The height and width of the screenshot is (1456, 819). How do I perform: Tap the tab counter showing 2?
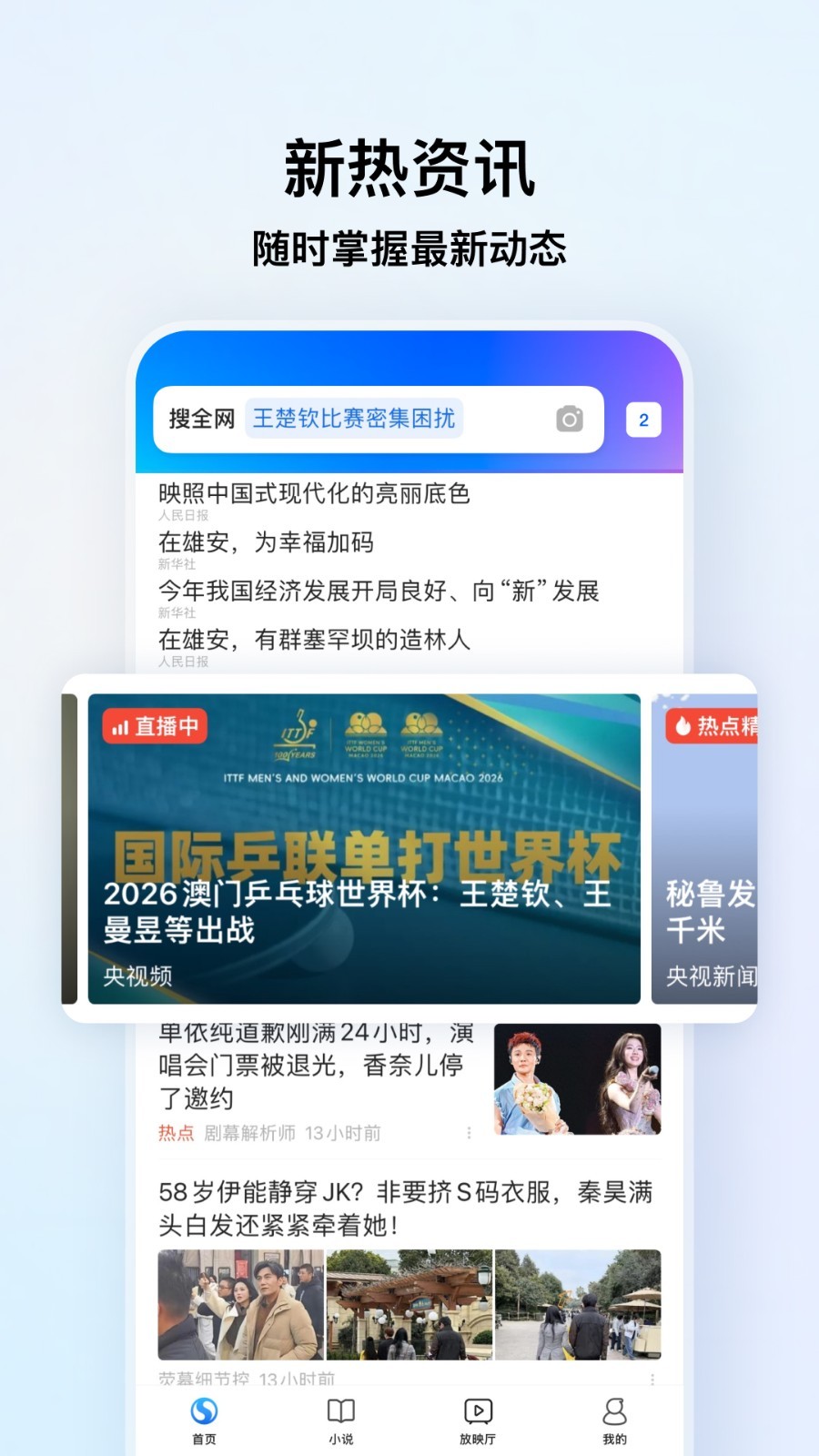(x=643, y=419)
